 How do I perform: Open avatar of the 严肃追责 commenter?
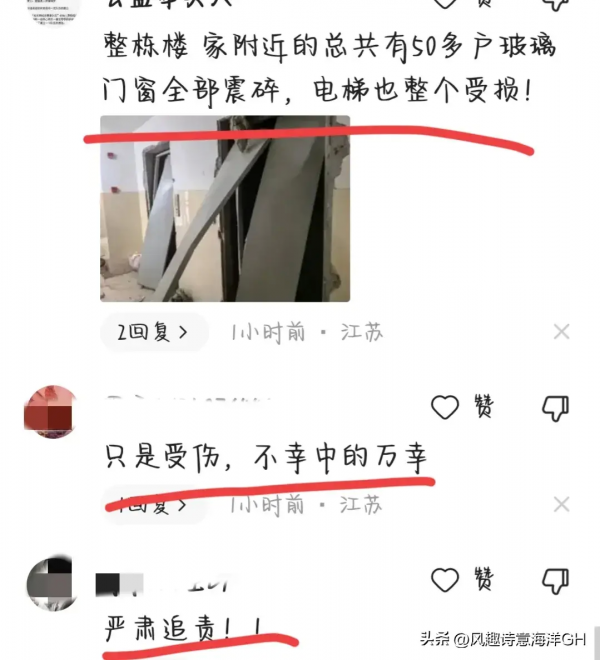point(50,583)
